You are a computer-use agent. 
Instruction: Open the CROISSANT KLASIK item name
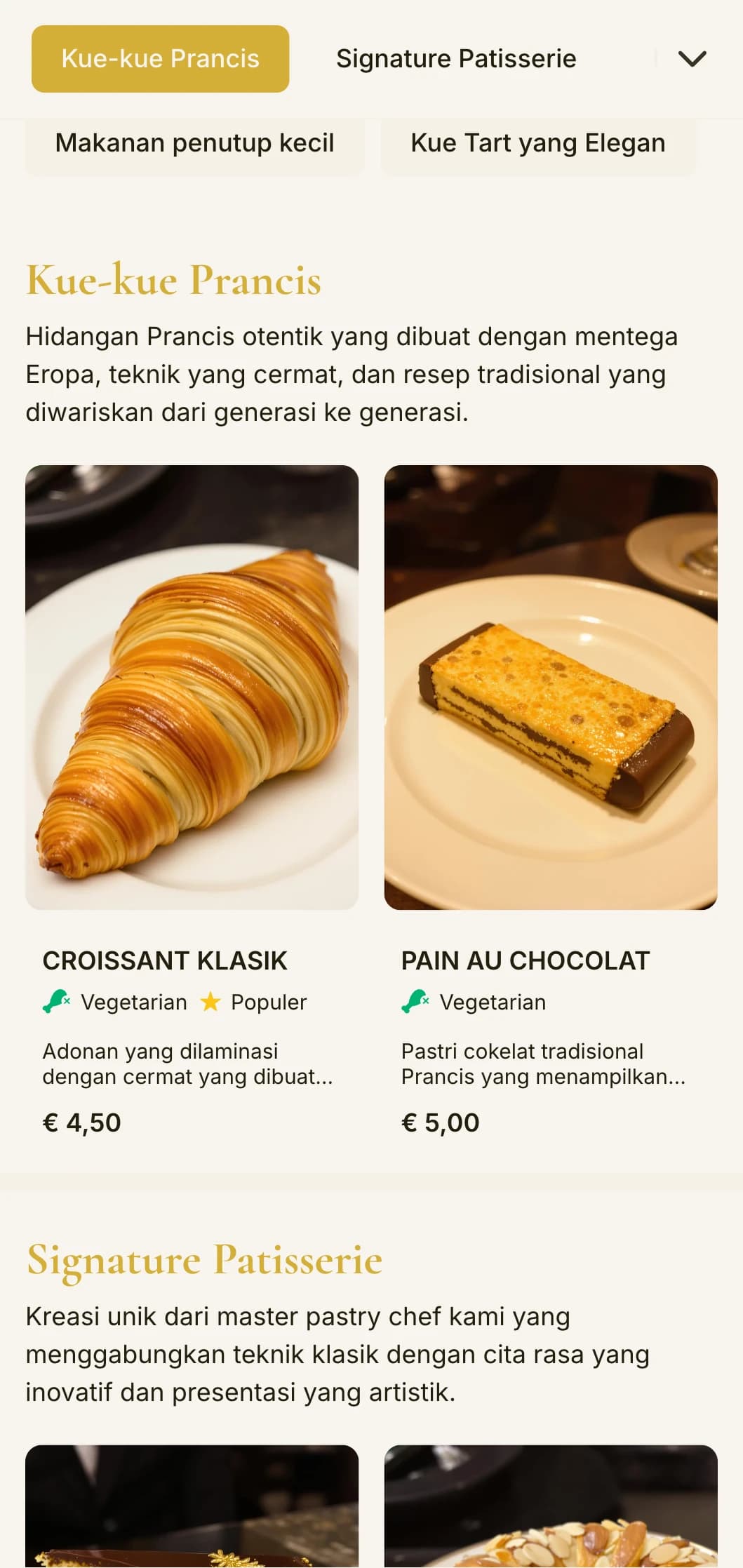click(166, 960)
